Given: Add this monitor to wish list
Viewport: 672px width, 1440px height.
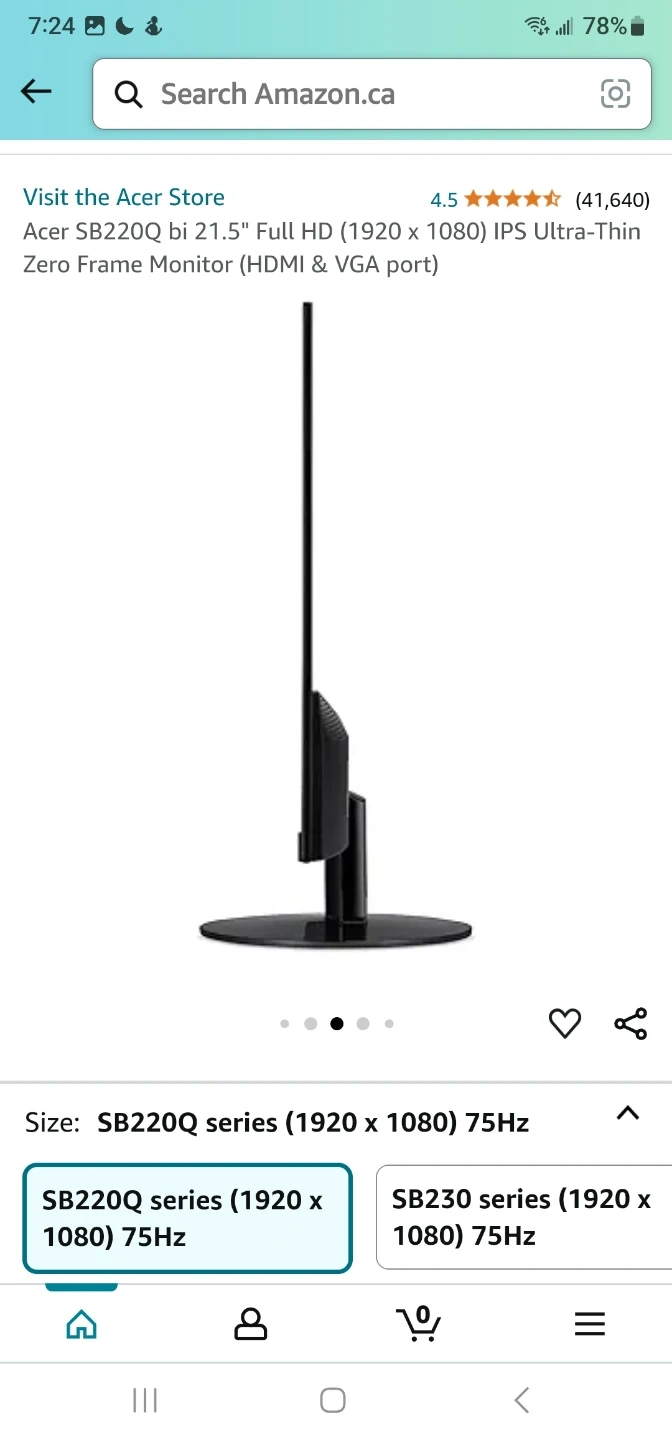Looking at the screenshot, I should [x=565, y=1023].
